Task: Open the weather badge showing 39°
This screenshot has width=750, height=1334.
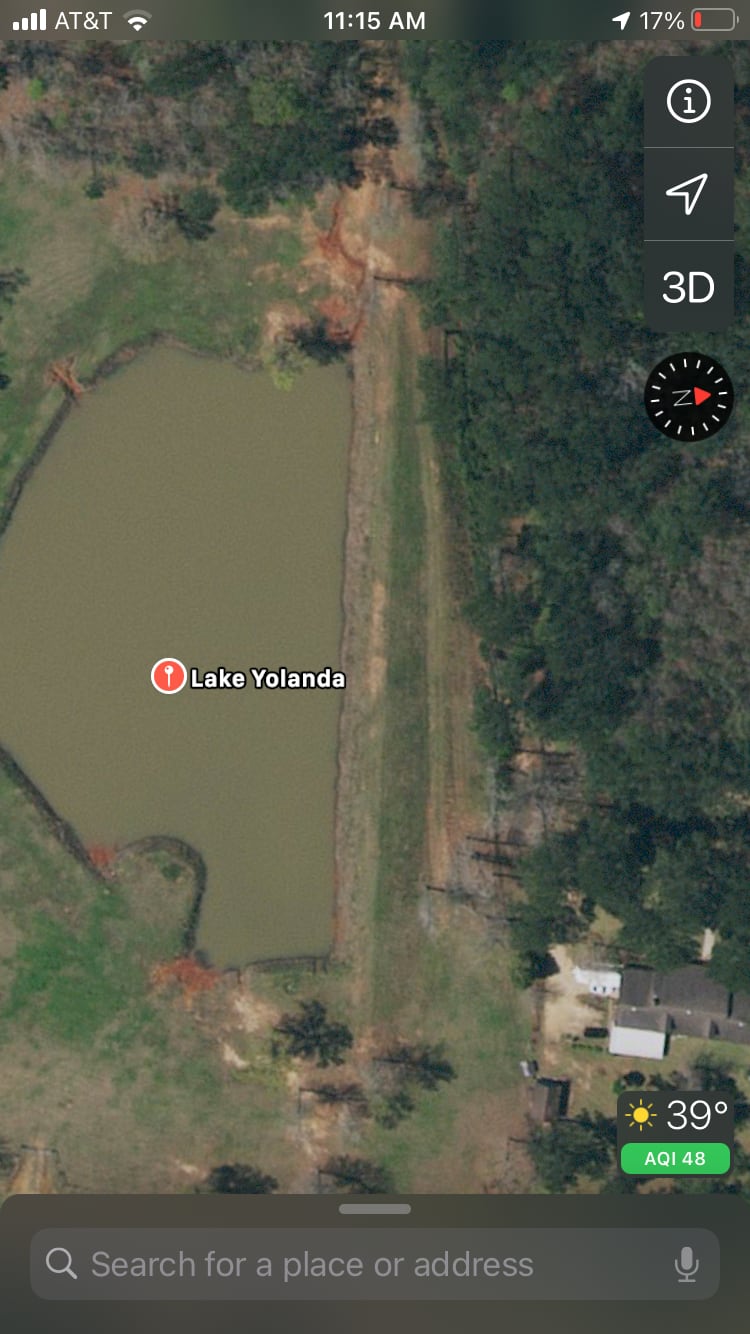Action: click(x=675, y=1132)
